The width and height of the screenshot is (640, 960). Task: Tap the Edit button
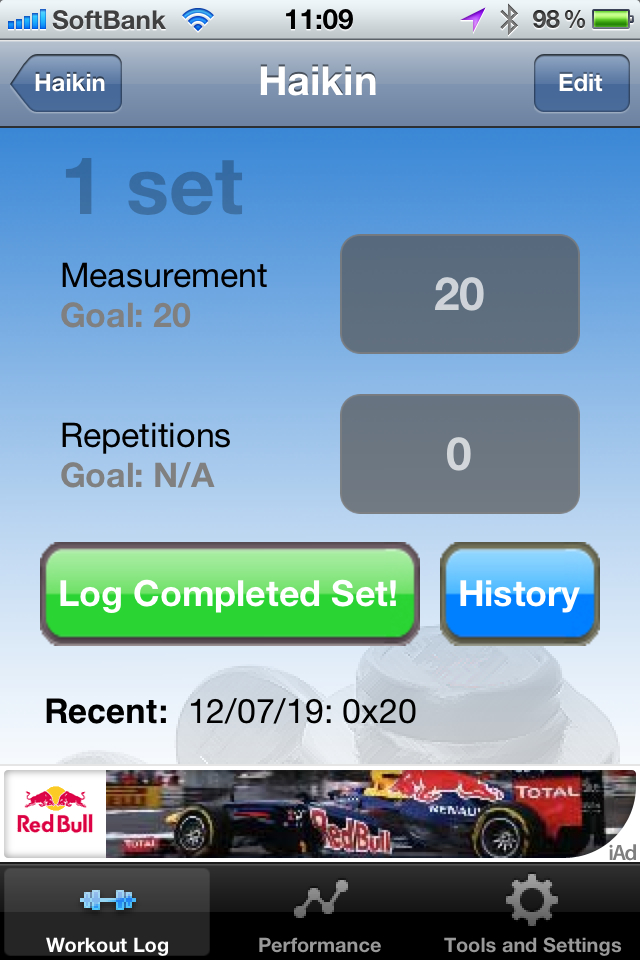coord(580,83)
